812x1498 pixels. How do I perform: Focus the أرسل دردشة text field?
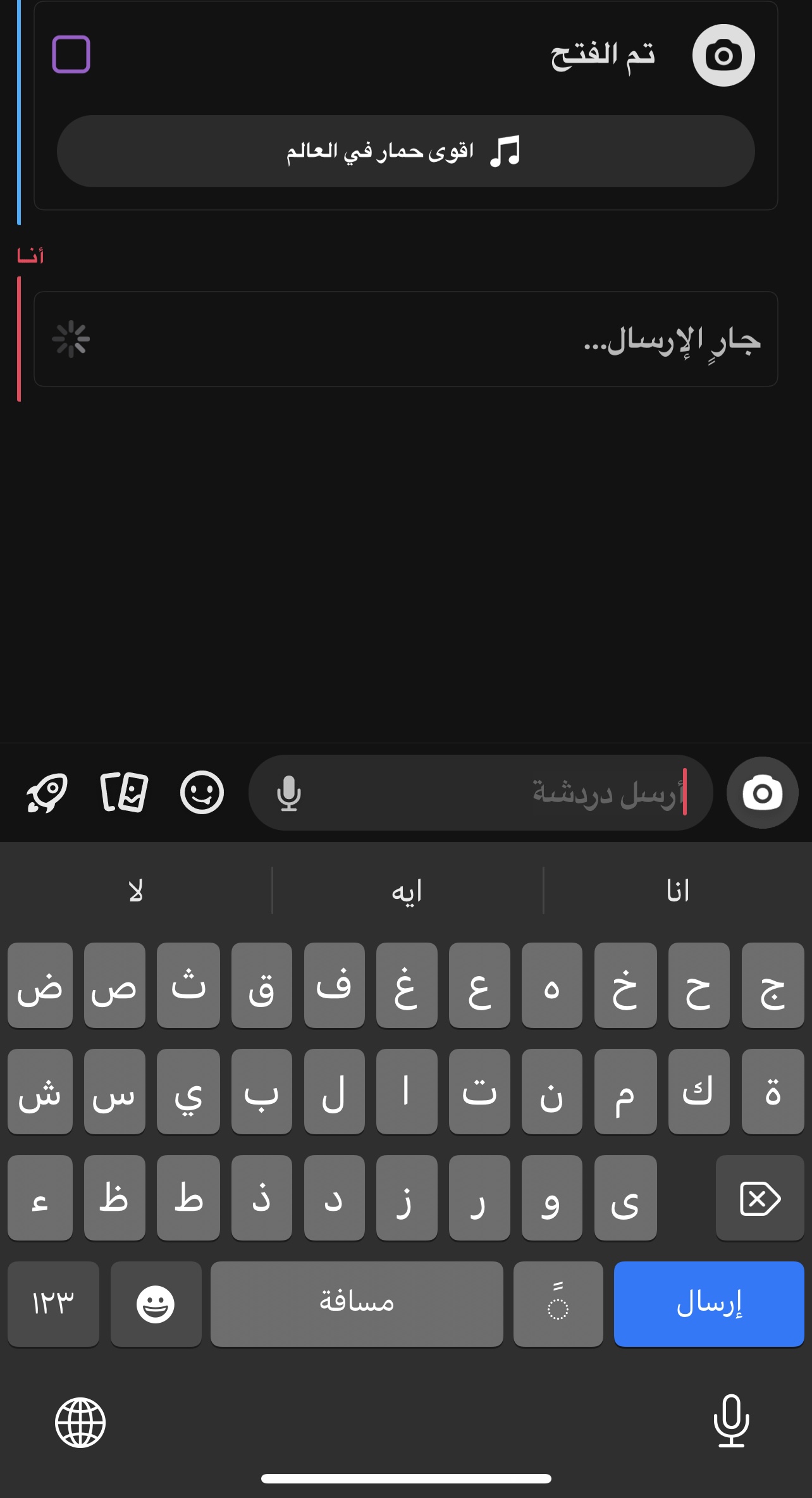click(493, 793)
